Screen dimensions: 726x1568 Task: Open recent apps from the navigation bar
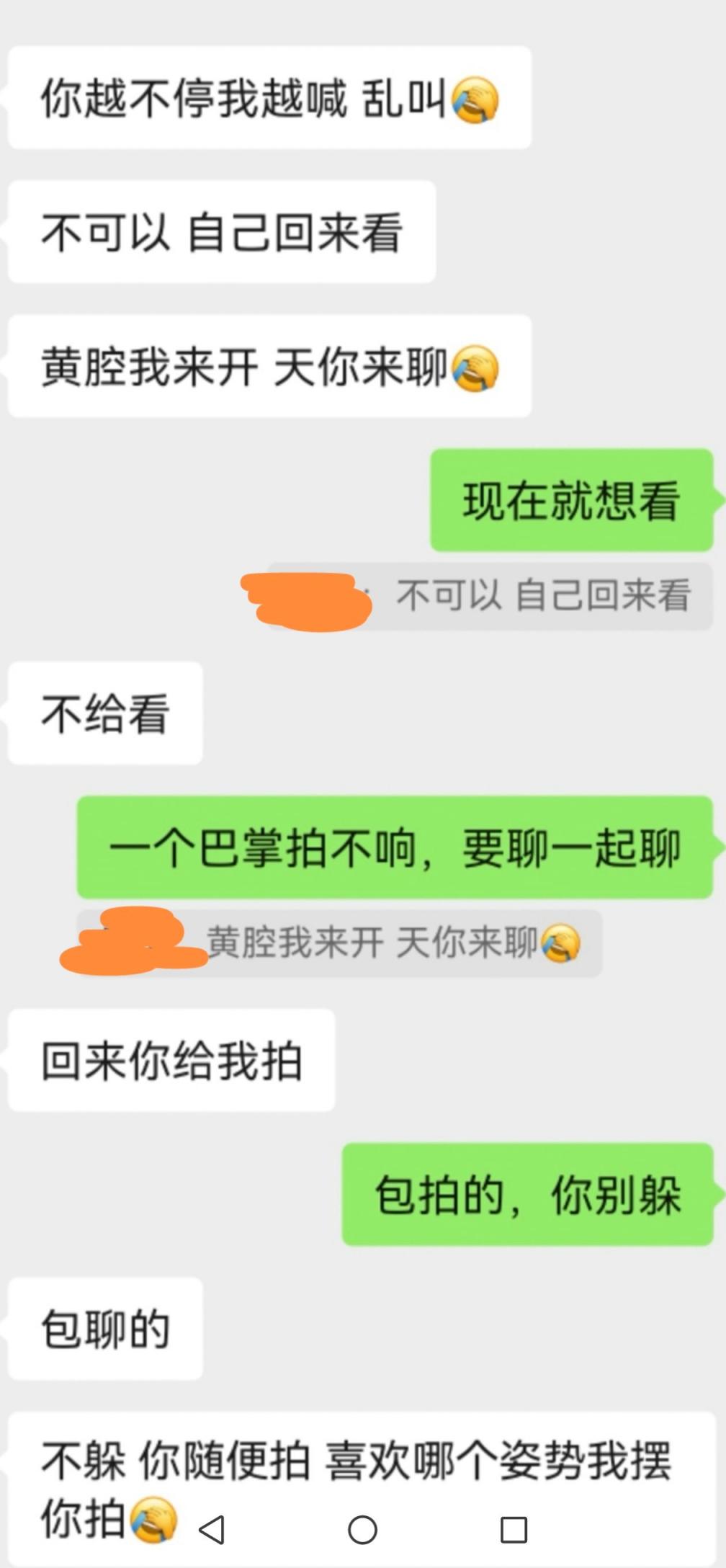[514, 1529]
